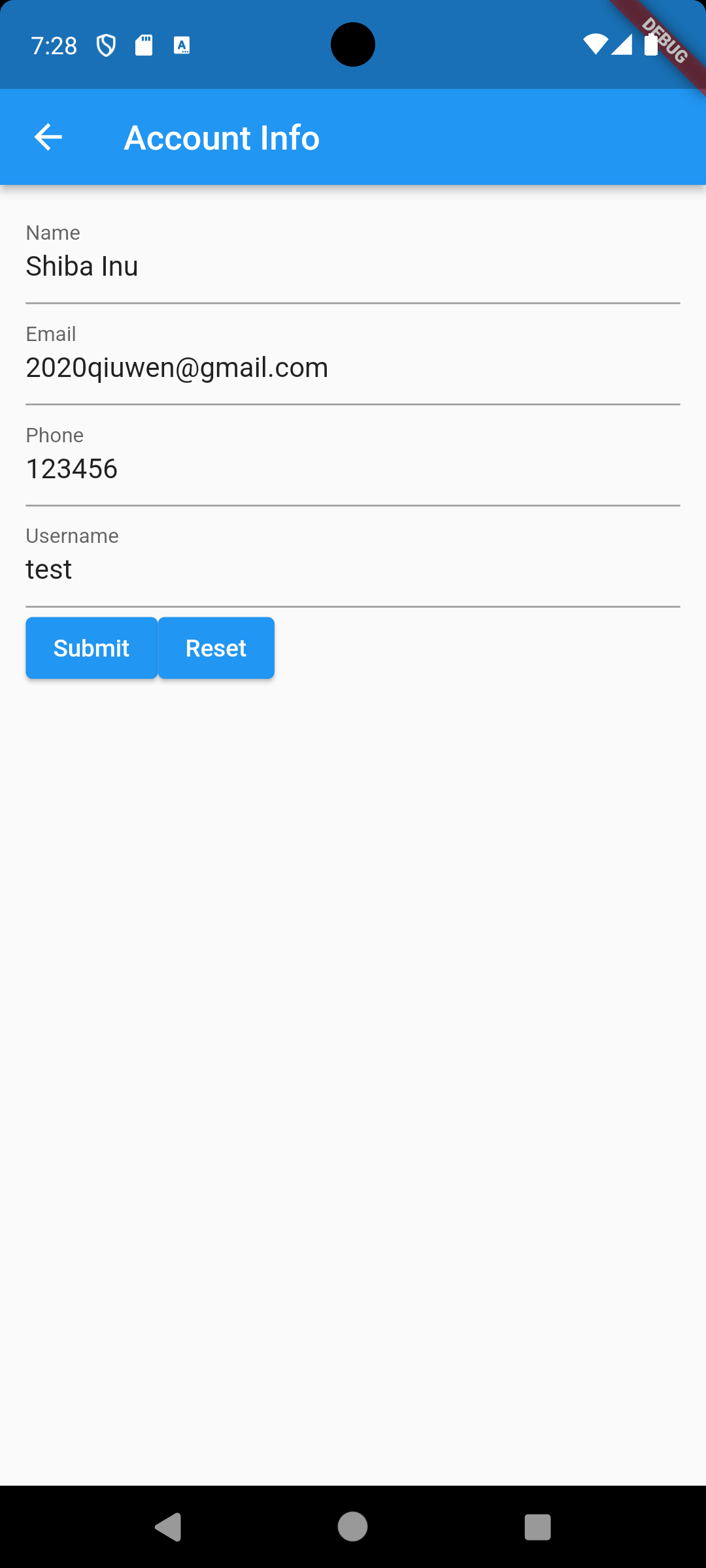Tap the Phone input field
The image size is (706, 1568).
pyautogui.click(x=353, y=469)
